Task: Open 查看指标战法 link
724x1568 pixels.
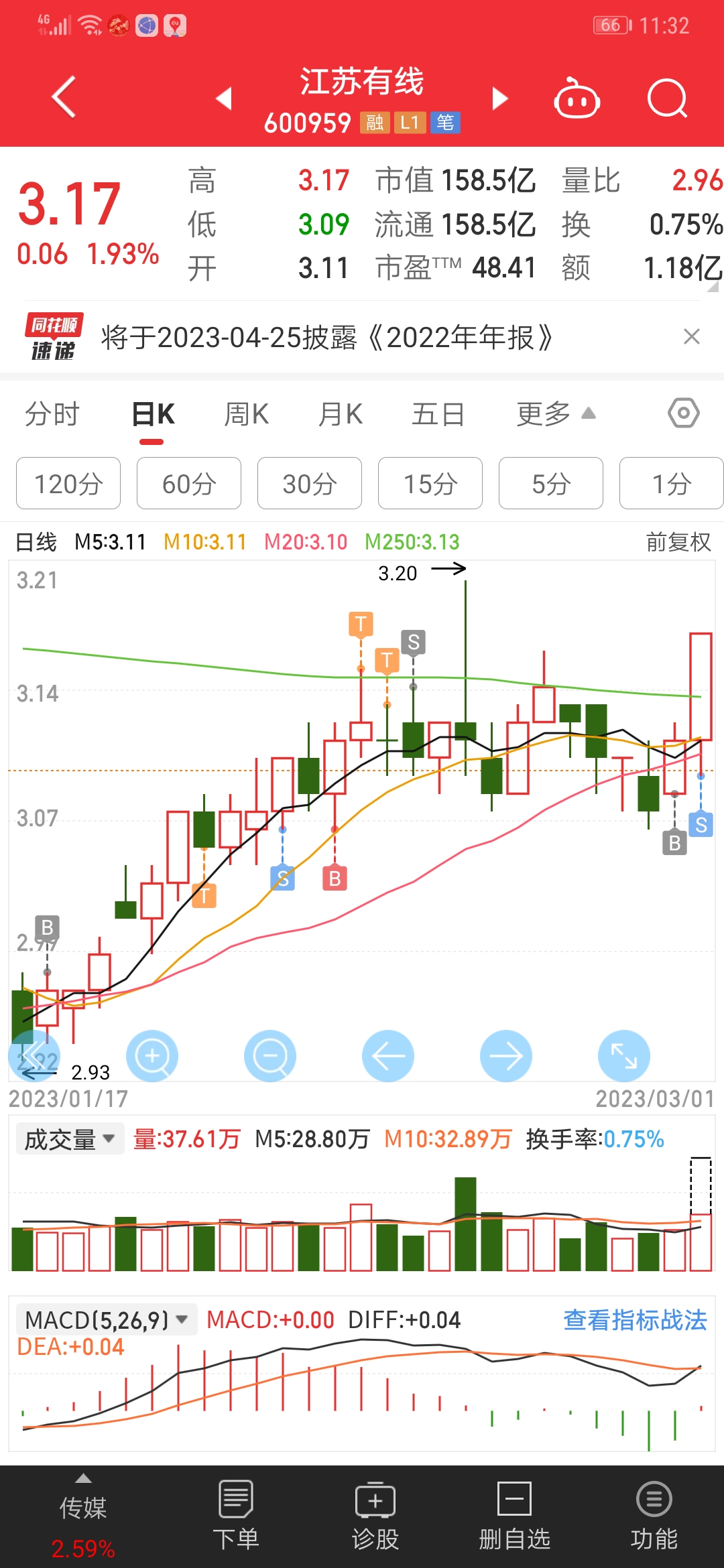Action: 636,1320
